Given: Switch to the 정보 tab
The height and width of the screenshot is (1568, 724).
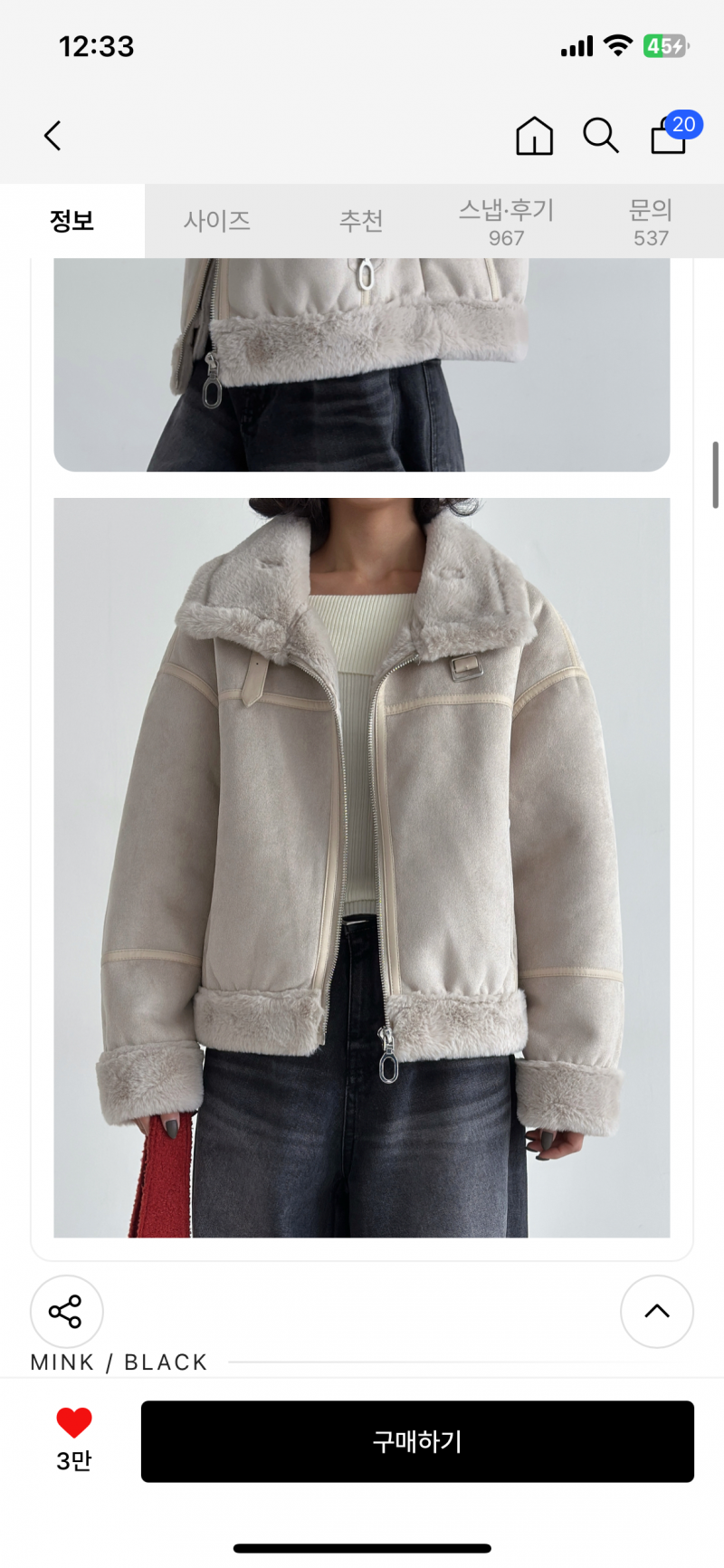Looking at the screenshot, I should [x=72, y=221].
